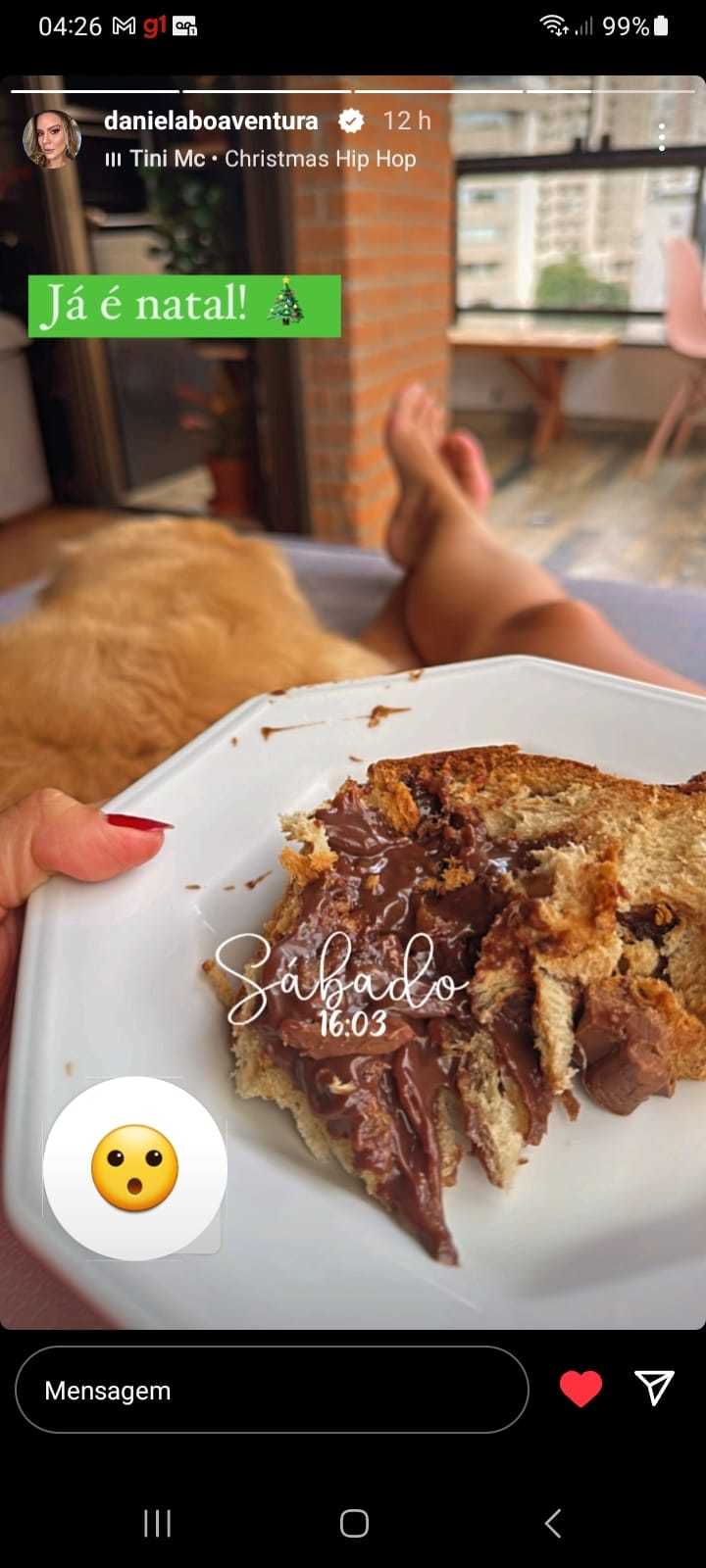Open the Tini Mc Christmas Hip Hop music
This screenshot has width=706, height=1568.
click(260, 159)
